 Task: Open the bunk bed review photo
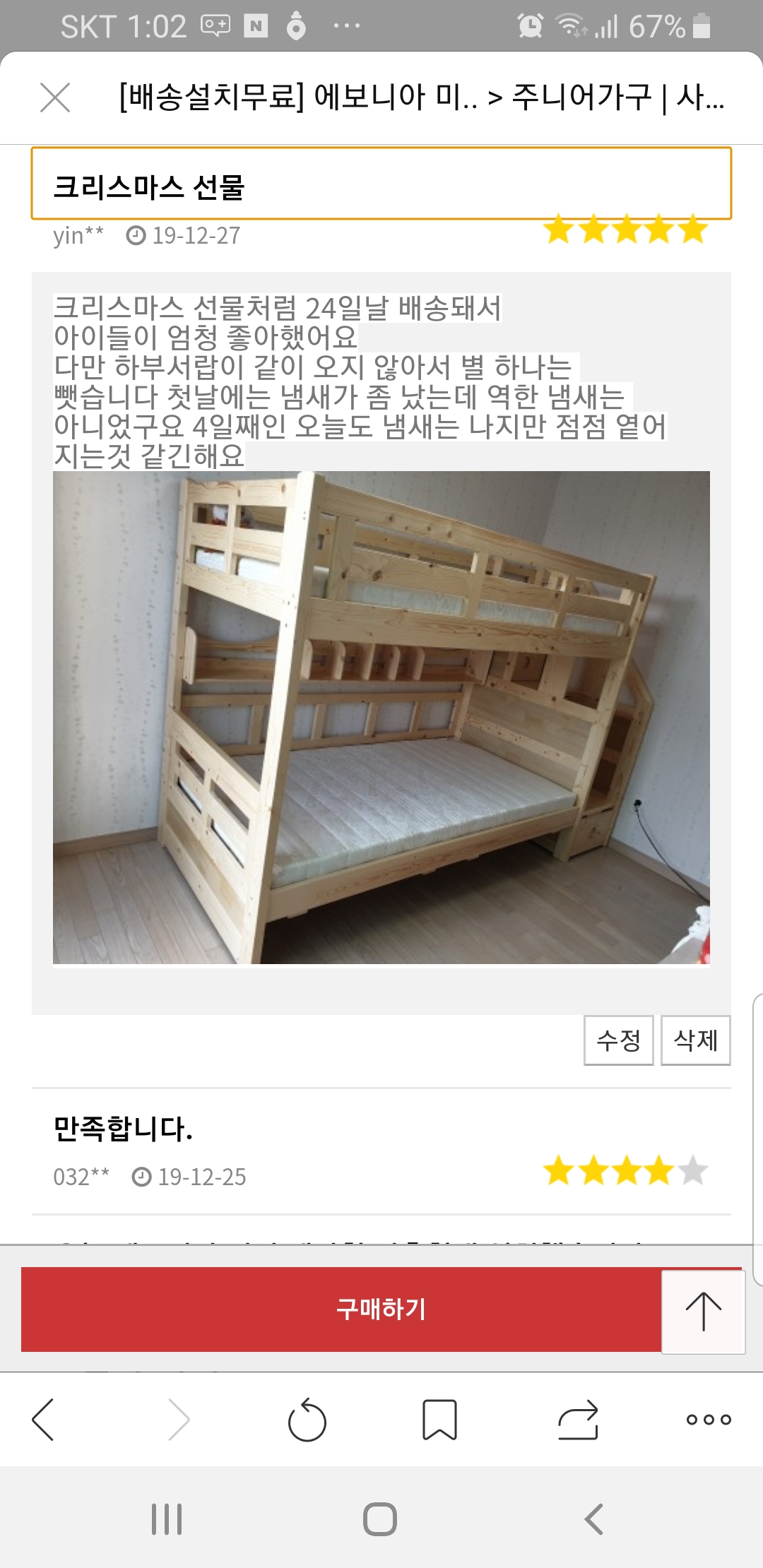click(381, 717)
